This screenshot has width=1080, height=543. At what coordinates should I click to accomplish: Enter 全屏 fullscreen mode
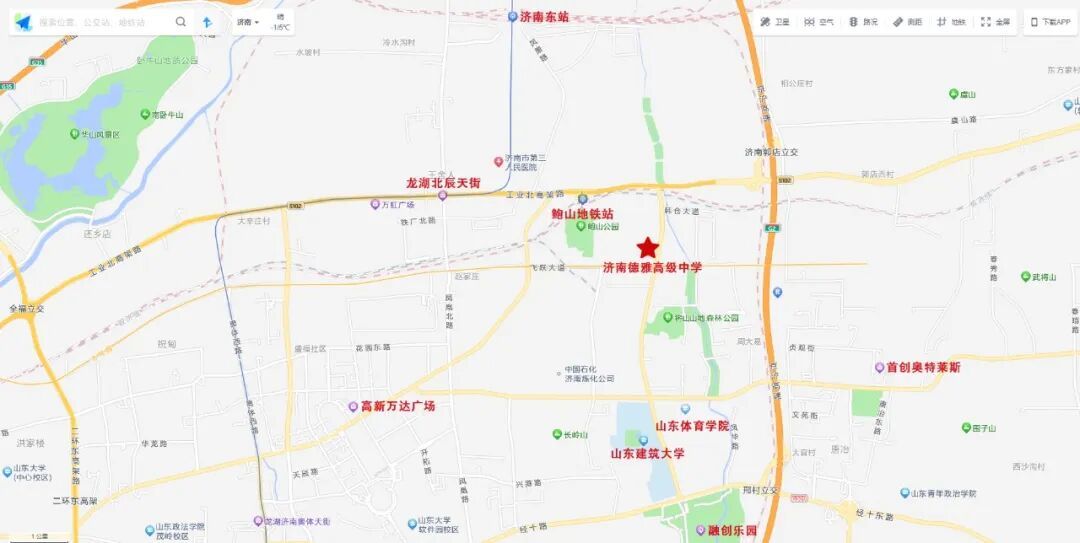(x=995, y=22)
